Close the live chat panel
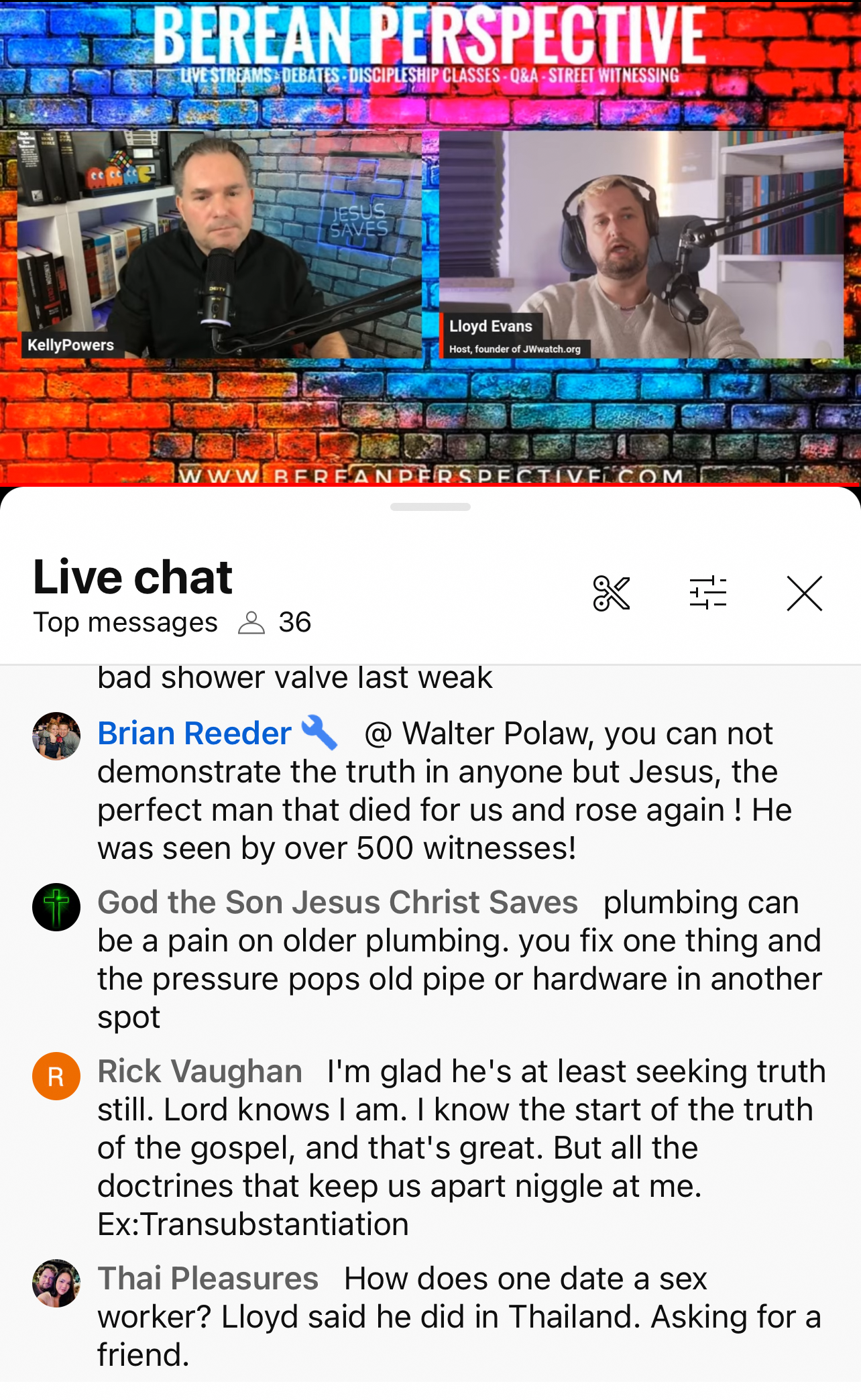Viewport: 861px width, 1400px height. point(804,593)
